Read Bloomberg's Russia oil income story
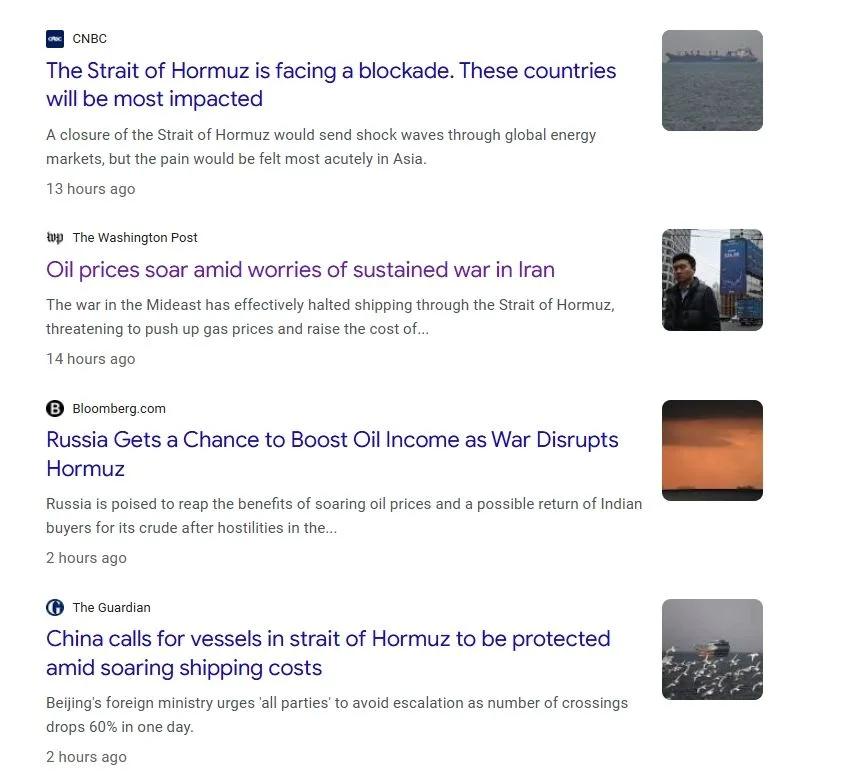860x781 pixels. click(x=332, y=454)
